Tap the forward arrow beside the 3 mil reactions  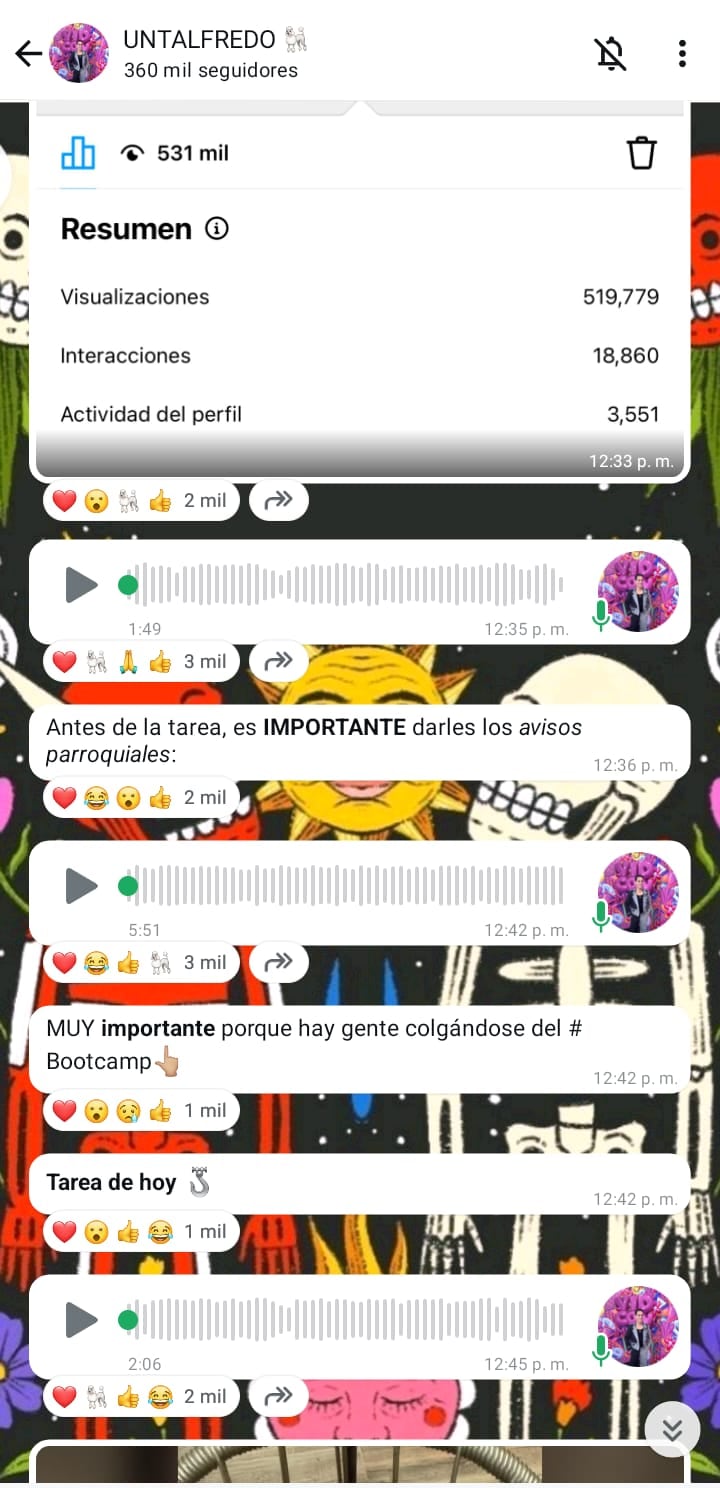(x=278, y=661)
